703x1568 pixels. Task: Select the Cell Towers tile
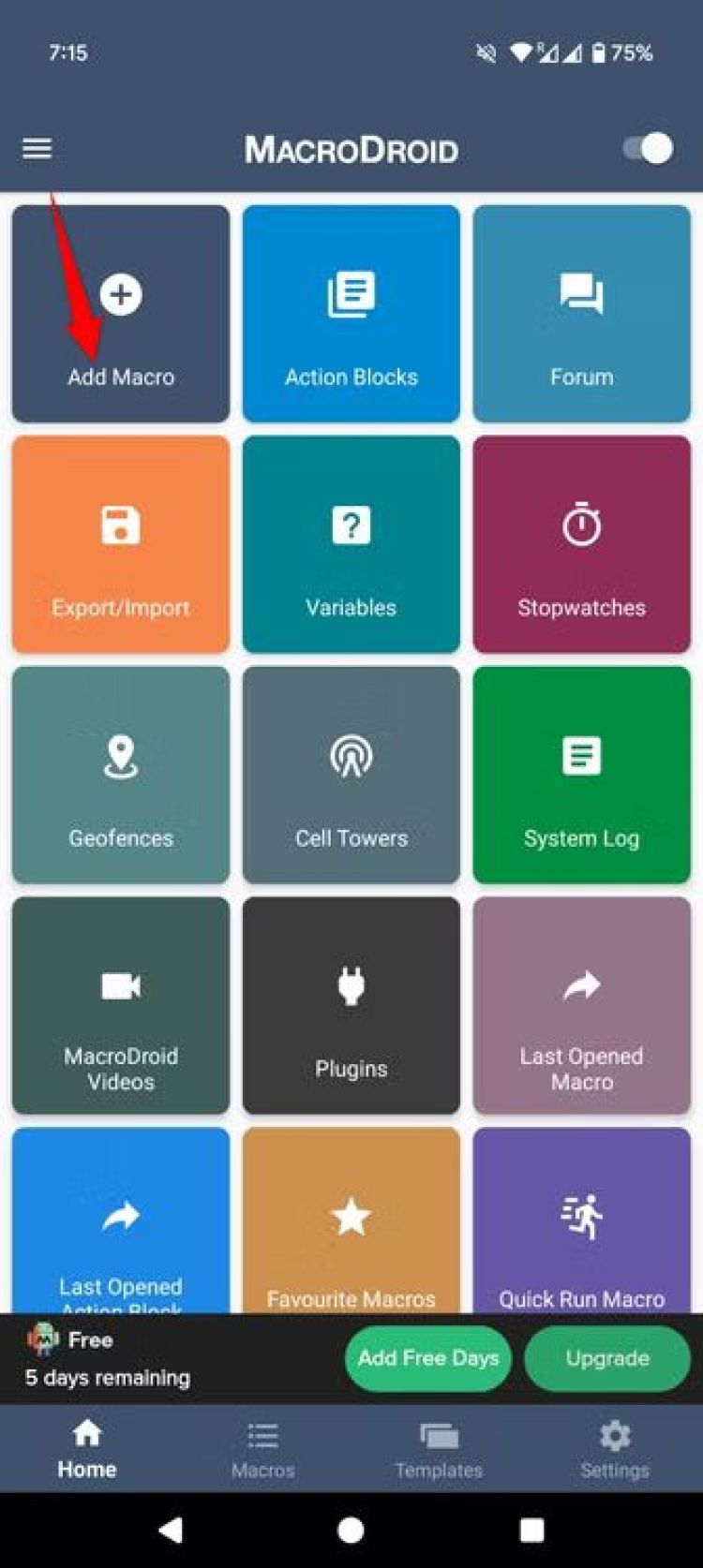[x=351, y=776]
